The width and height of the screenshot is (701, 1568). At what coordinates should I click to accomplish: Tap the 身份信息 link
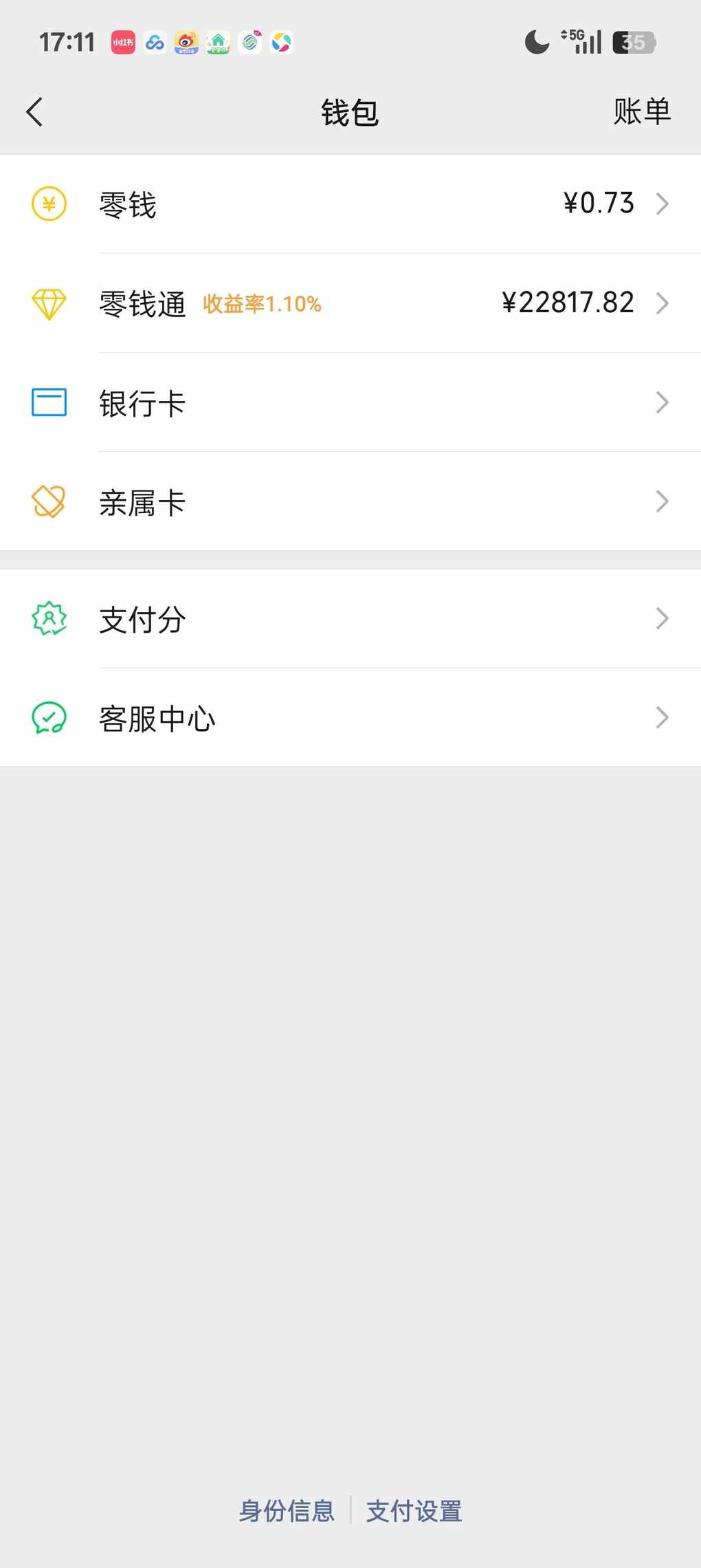287,1511
